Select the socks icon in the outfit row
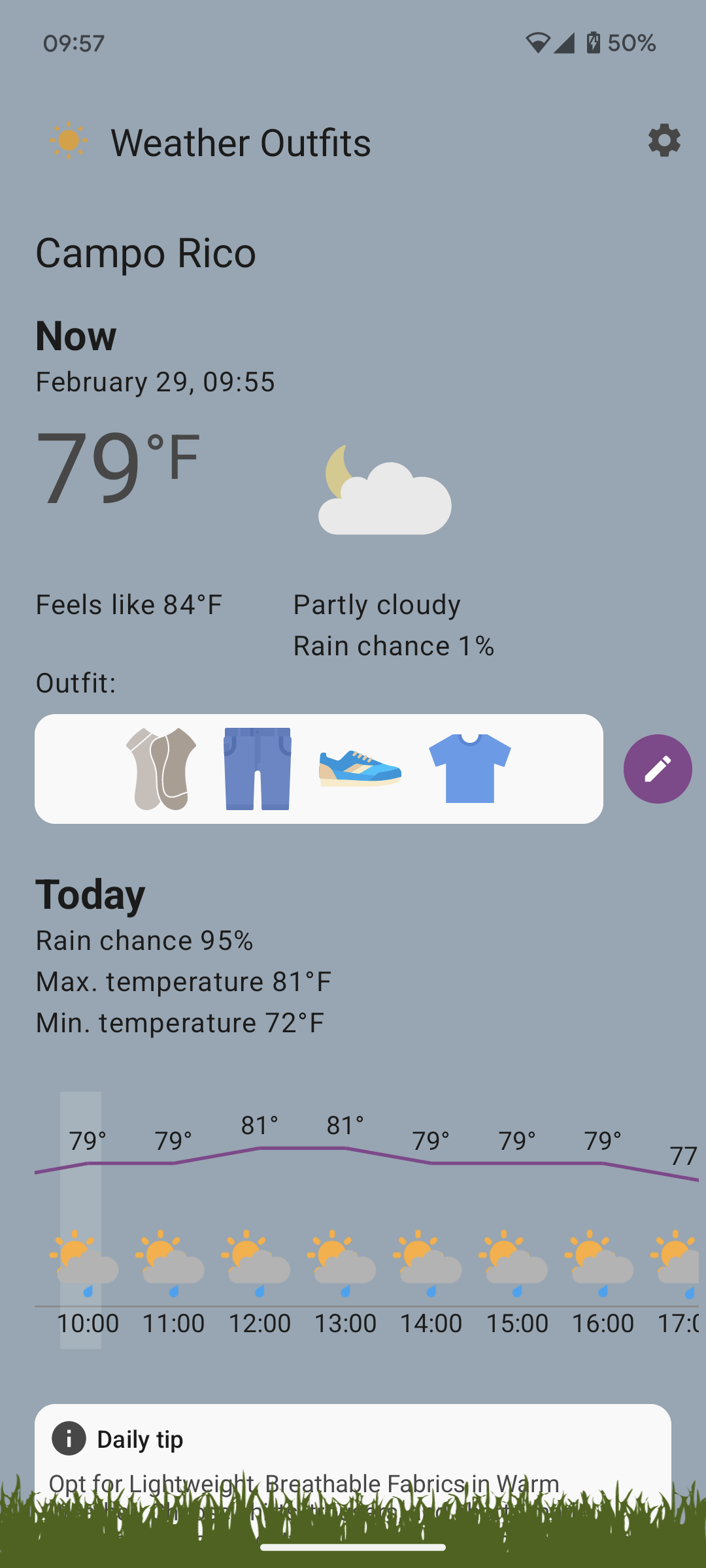 [x=161, y=768]
